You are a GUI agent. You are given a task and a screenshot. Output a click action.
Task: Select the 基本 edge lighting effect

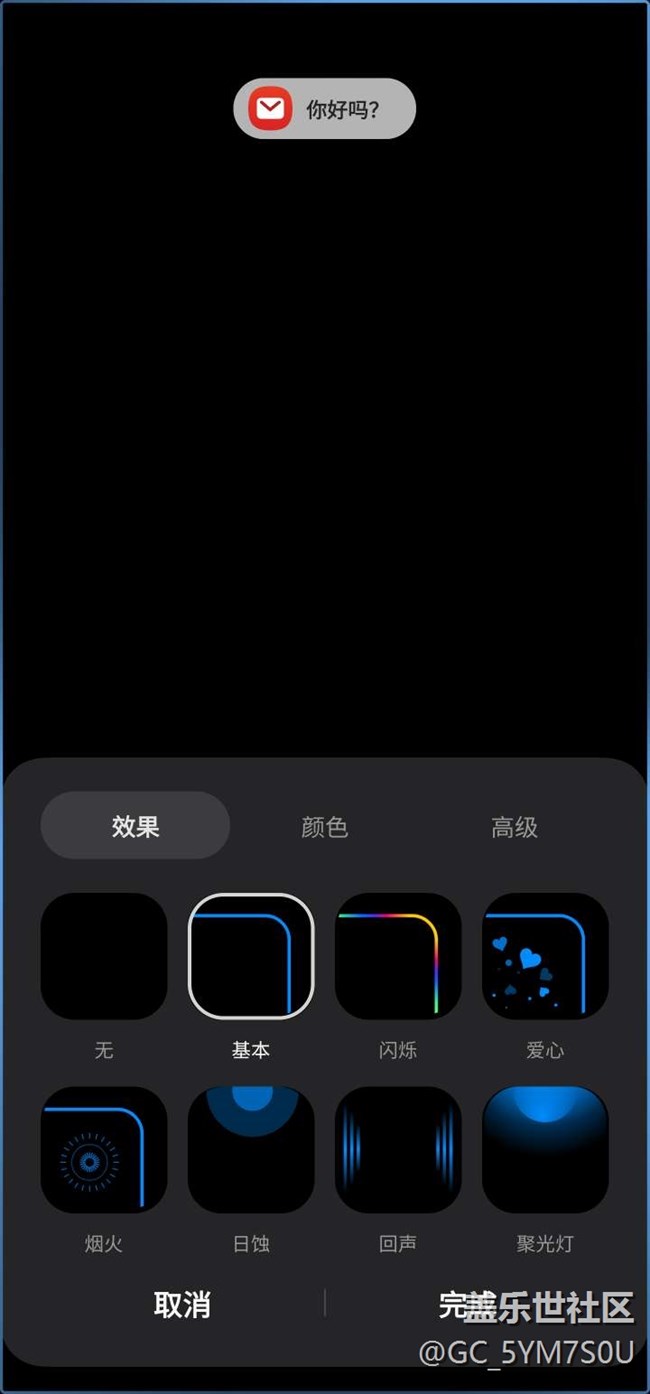coord(251,956)
